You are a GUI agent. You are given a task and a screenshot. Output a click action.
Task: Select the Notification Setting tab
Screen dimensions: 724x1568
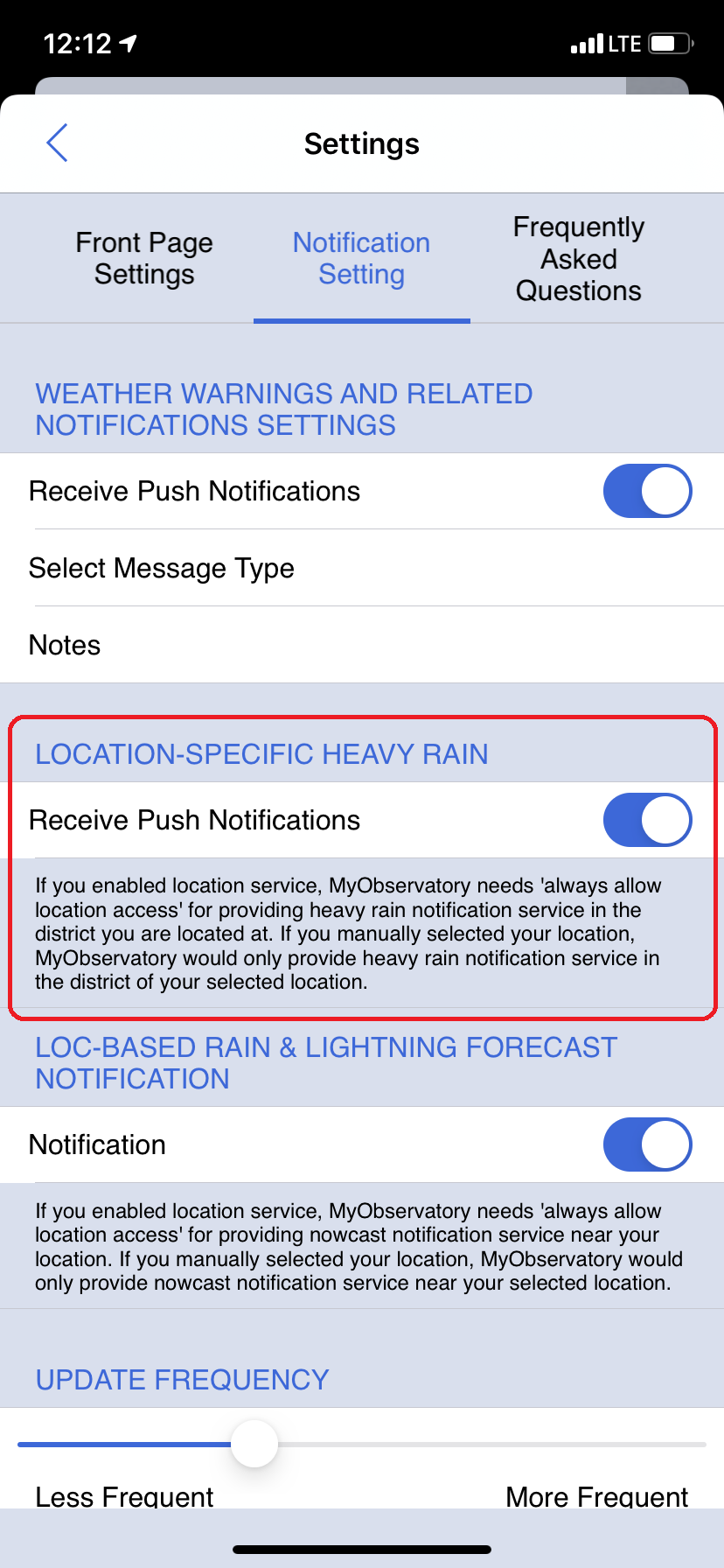click(x=361, y=258)
